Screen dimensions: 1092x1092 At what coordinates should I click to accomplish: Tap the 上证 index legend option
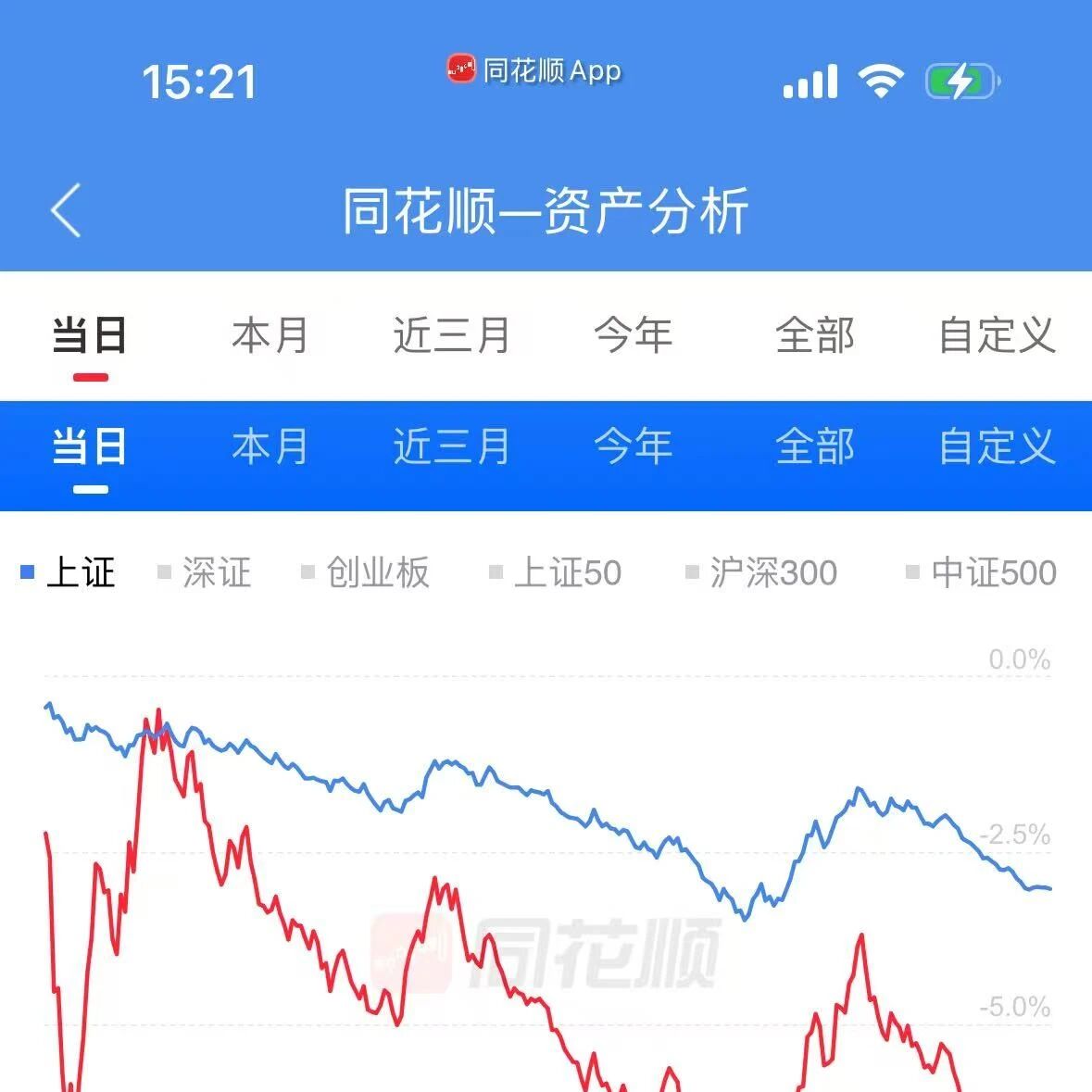69,572
